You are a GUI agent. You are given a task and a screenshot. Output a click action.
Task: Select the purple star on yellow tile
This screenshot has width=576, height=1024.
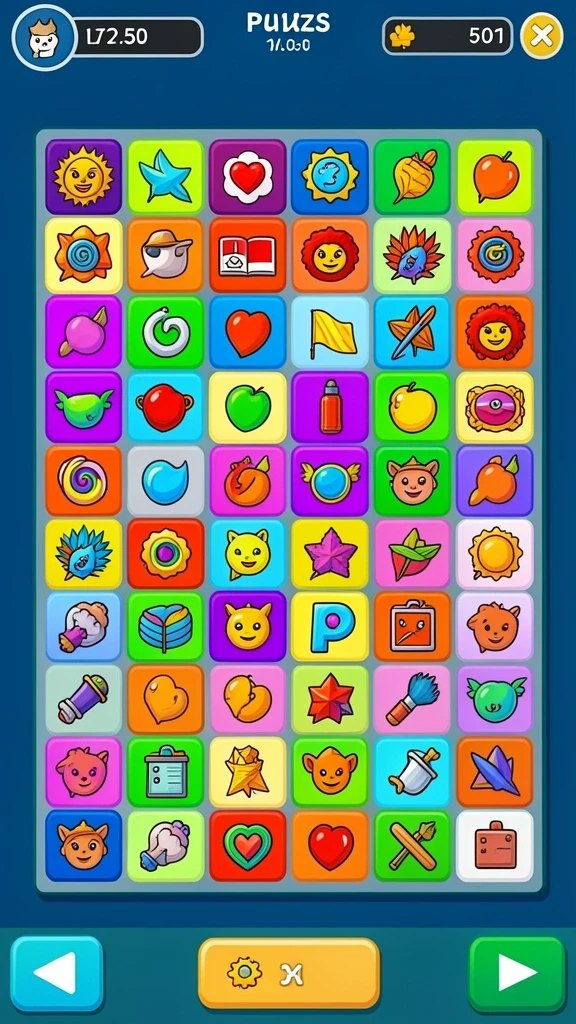pyautogui.click(x=330, y=554)
